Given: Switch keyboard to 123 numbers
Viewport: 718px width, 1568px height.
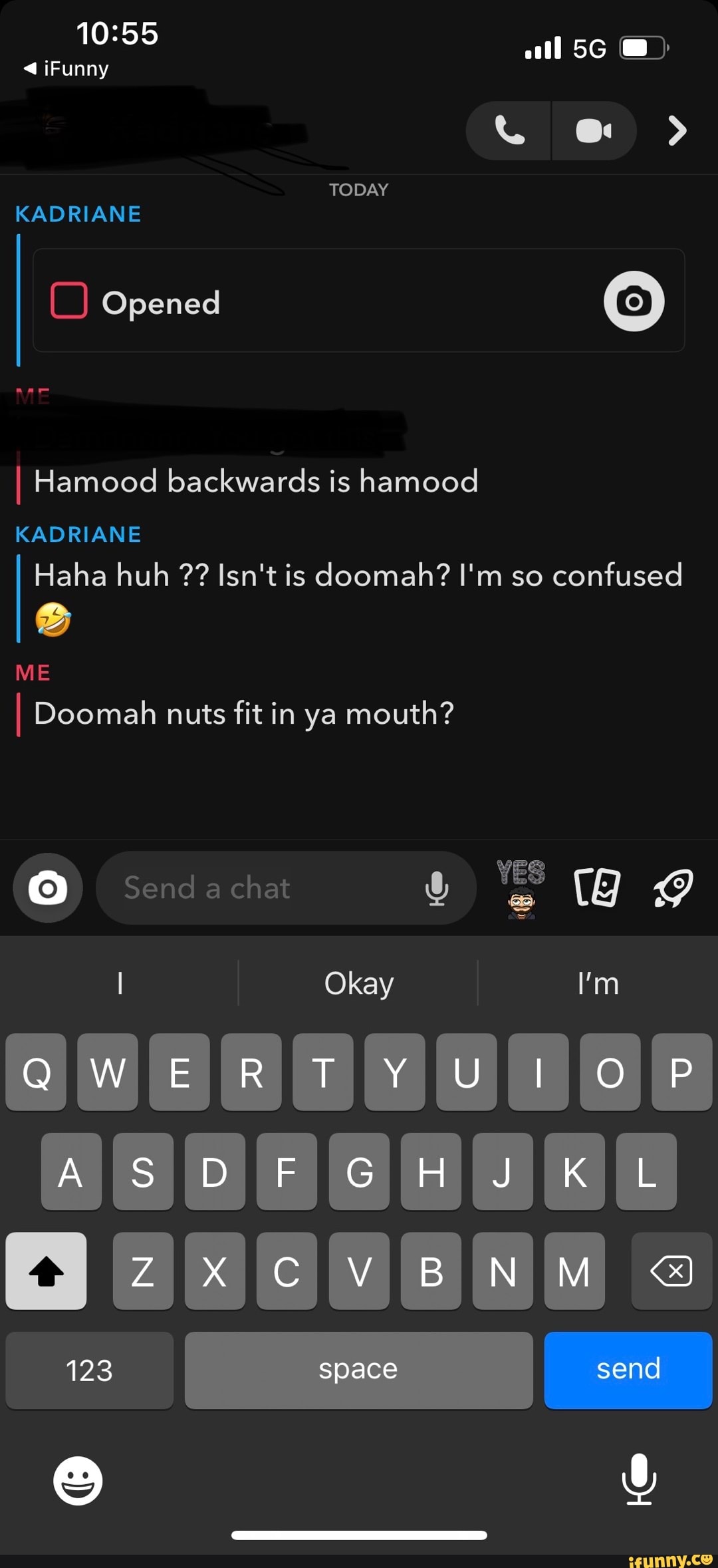Looking at the screenshot, I should coord(89,1370).
